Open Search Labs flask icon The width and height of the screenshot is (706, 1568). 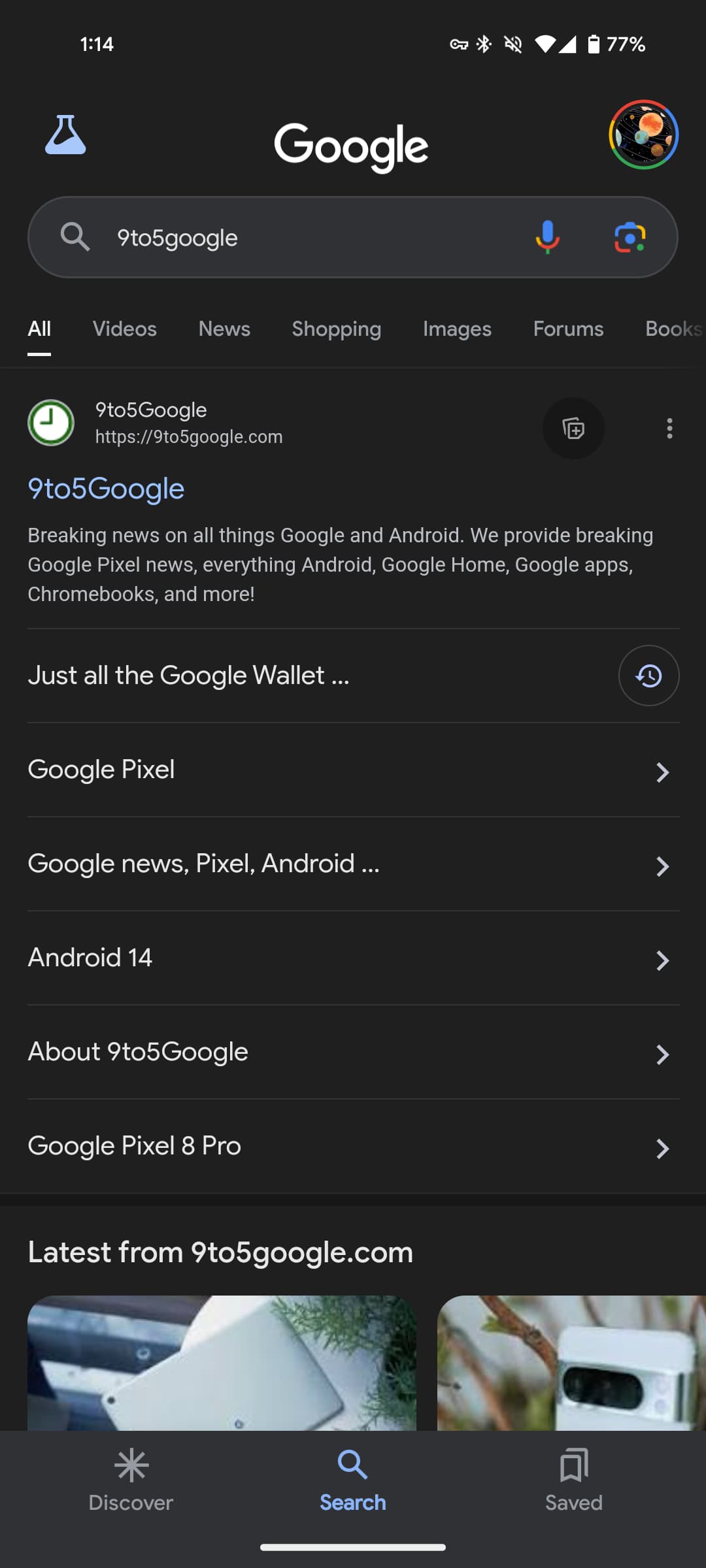65,135
